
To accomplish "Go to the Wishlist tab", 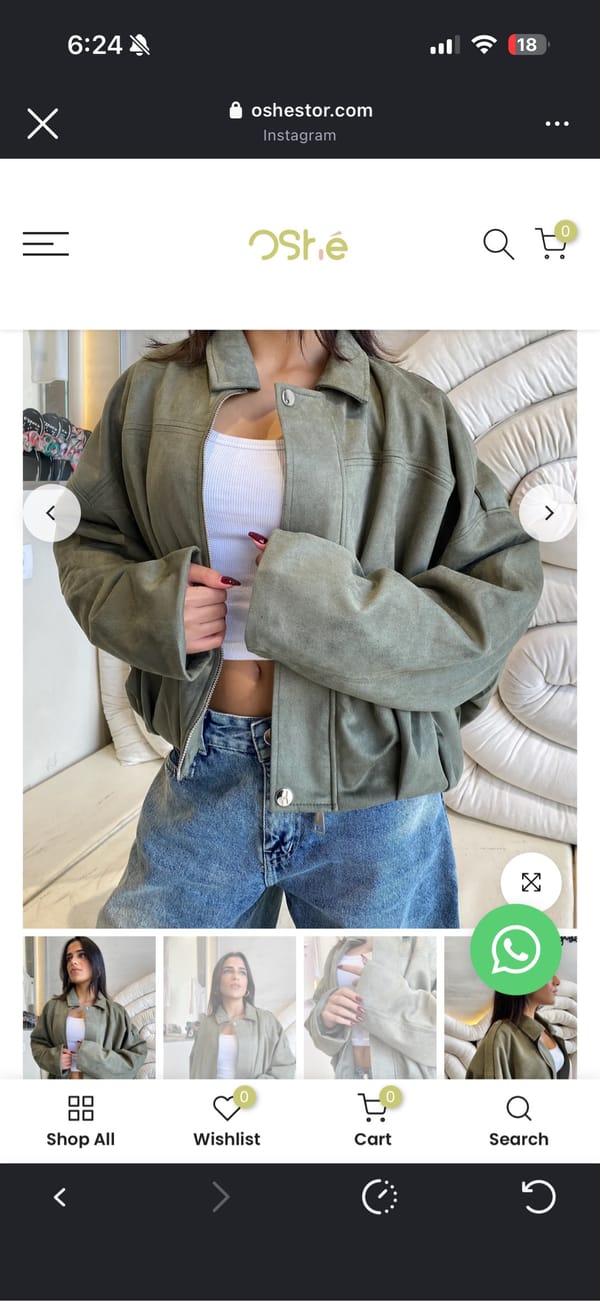I will tap(227, 1121).
